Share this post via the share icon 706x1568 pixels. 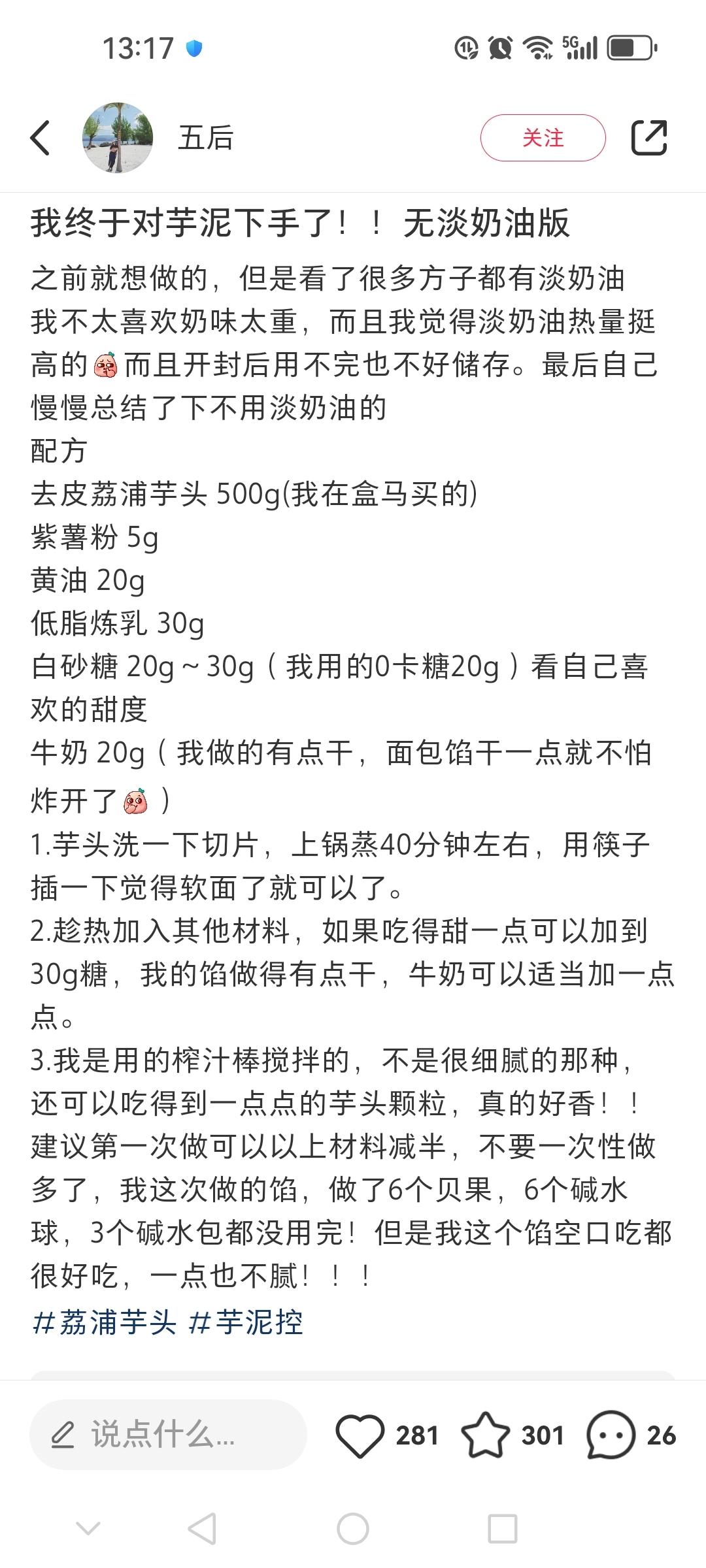tap(649, 138)
